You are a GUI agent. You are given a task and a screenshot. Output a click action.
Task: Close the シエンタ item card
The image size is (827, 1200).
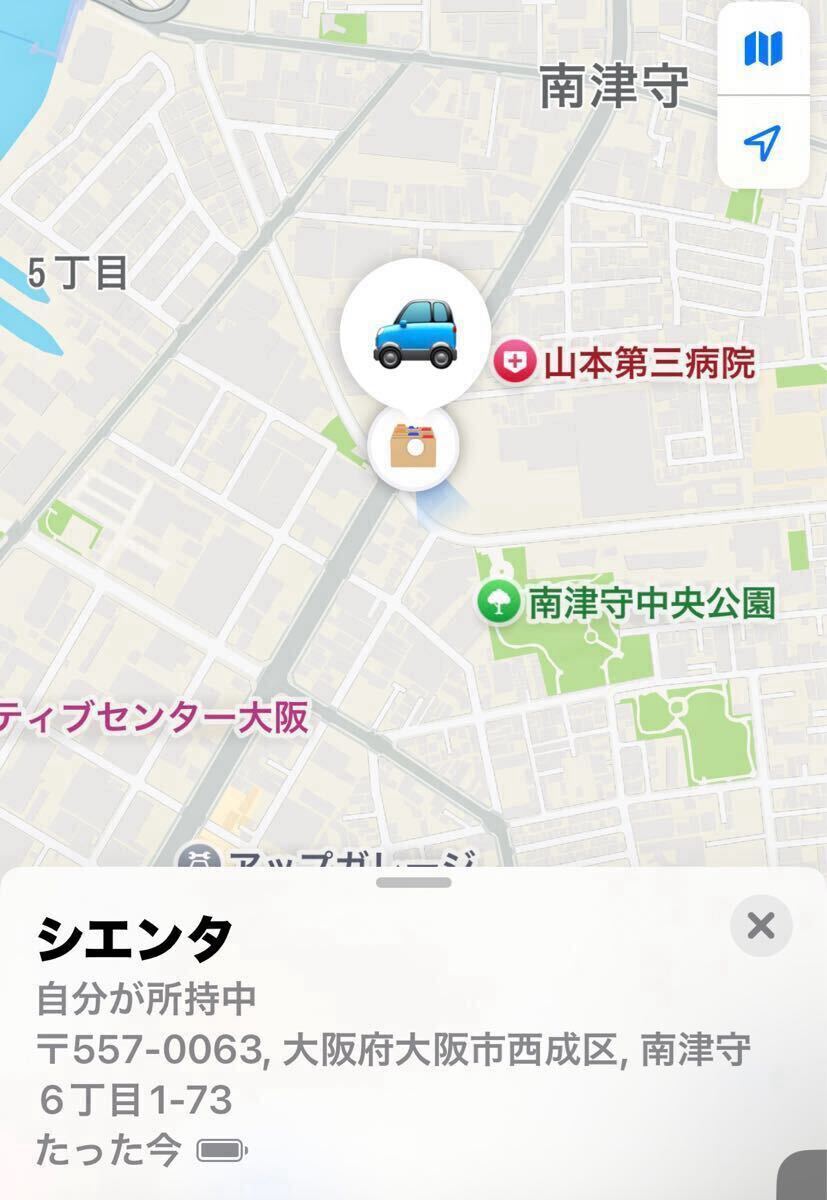coord(761,926)
